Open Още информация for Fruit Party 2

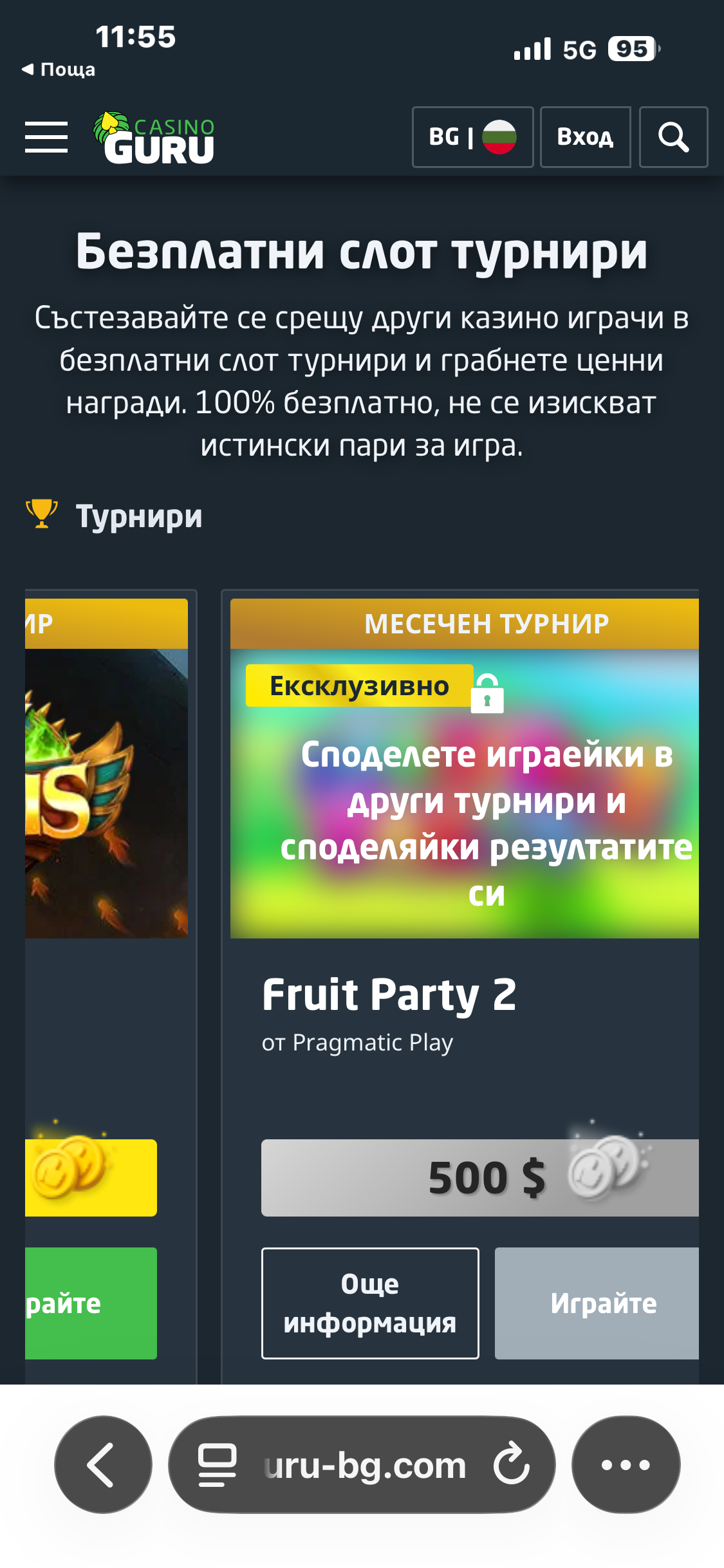(370, 1303)
